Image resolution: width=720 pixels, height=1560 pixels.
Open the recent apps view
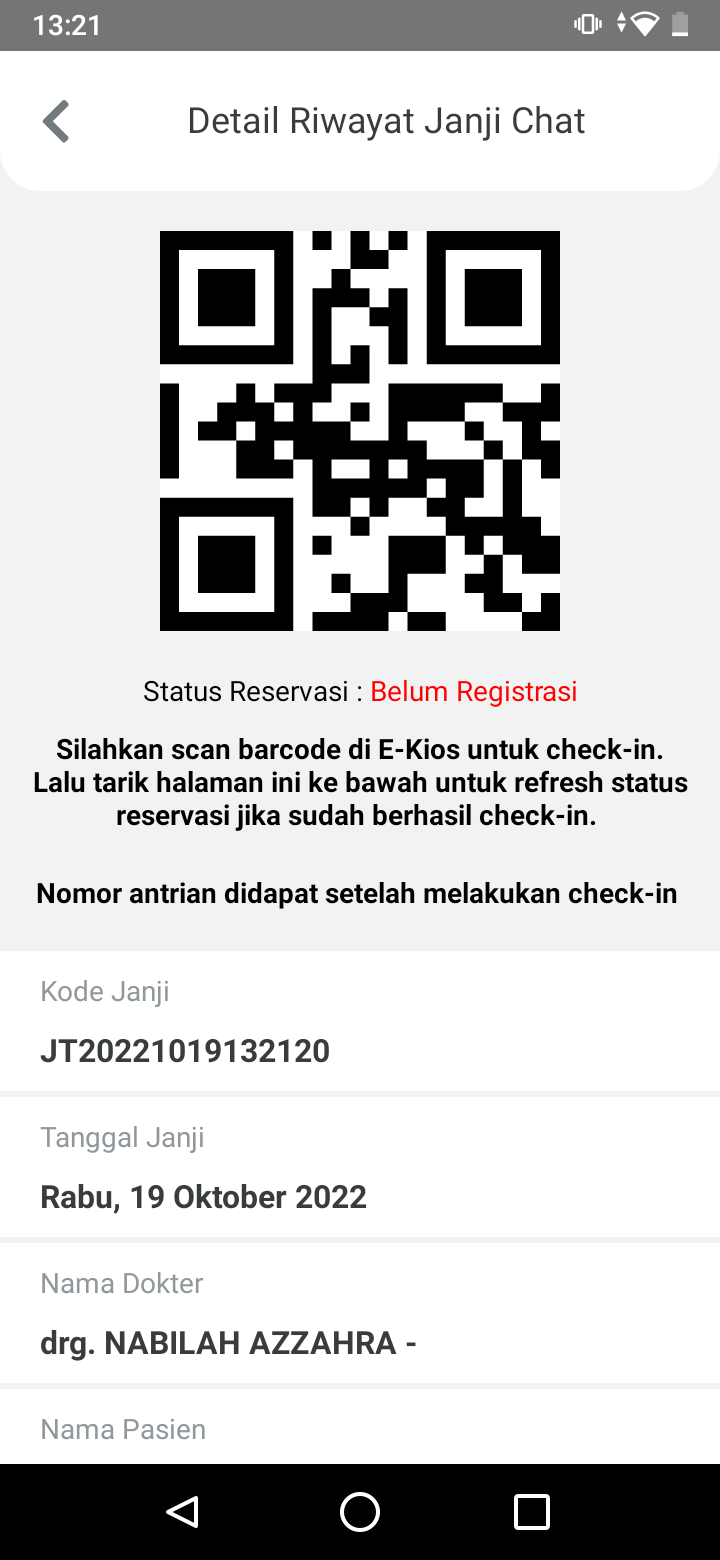[532, 1512]
